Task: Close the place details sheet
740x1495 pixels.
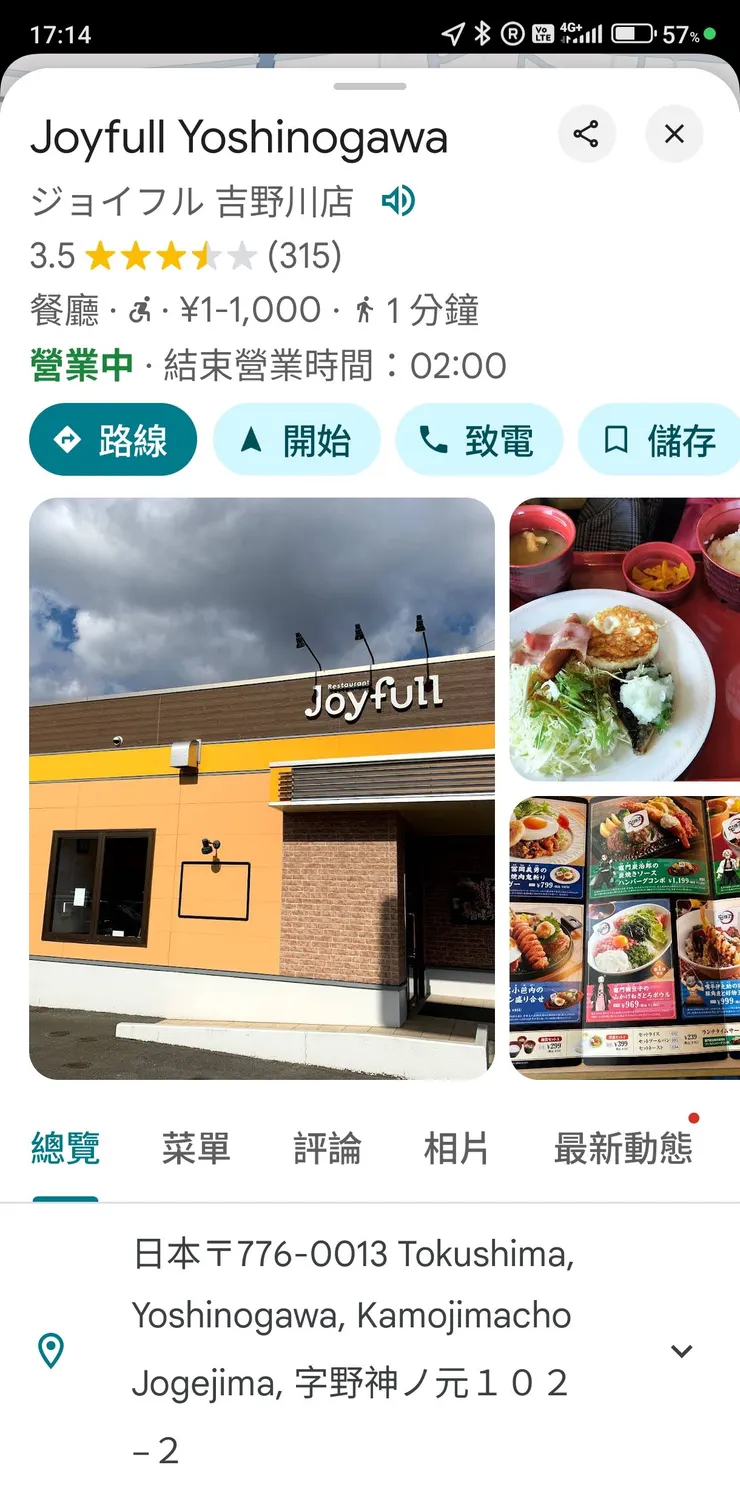Action: [674, 134]
